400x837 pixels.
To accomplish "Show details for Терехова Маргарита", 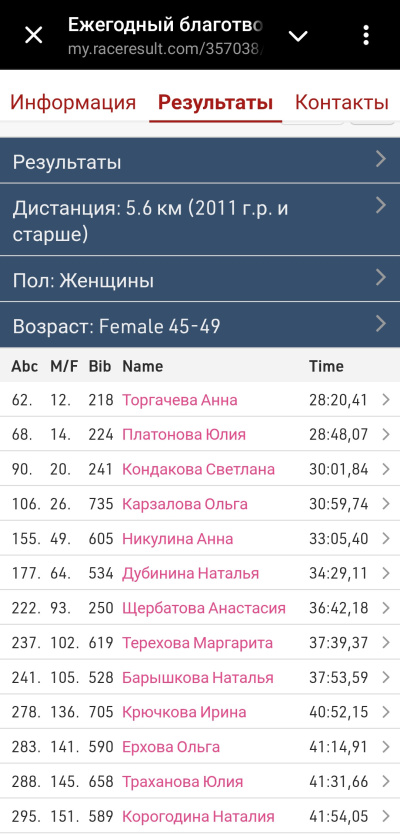I will click(200, 643).
